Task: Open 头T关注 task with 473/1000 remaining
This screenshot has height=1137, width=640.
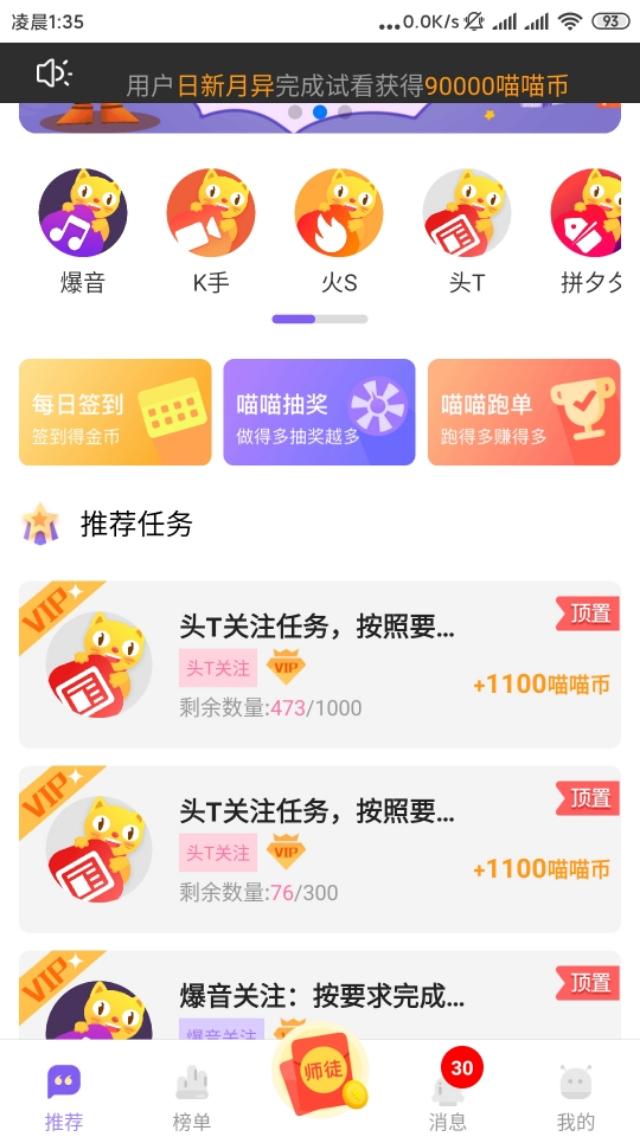Action: pos(319,664)
